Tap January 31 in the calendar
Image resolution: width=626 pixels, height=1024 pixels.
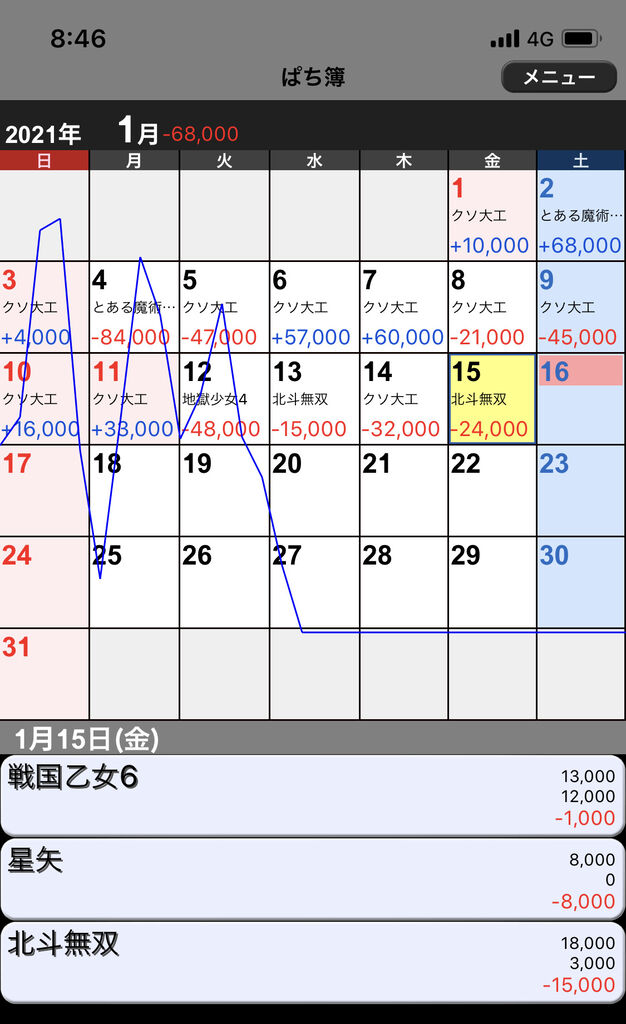(x=44, y=673)
